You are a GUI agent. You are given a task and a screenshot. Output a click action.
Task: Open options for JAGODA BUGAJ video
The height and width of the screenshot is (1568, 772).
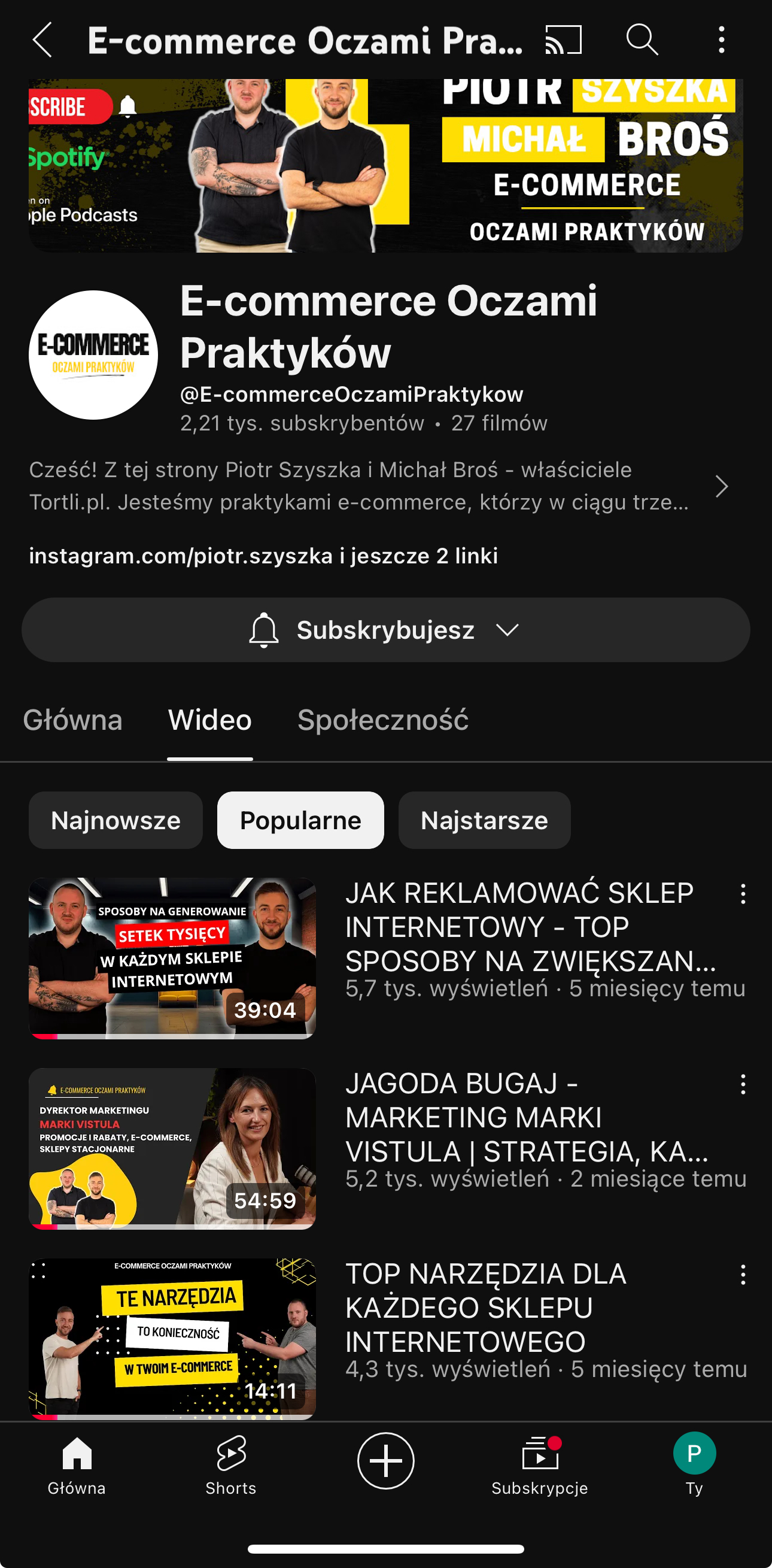[x=743, y=1085]
